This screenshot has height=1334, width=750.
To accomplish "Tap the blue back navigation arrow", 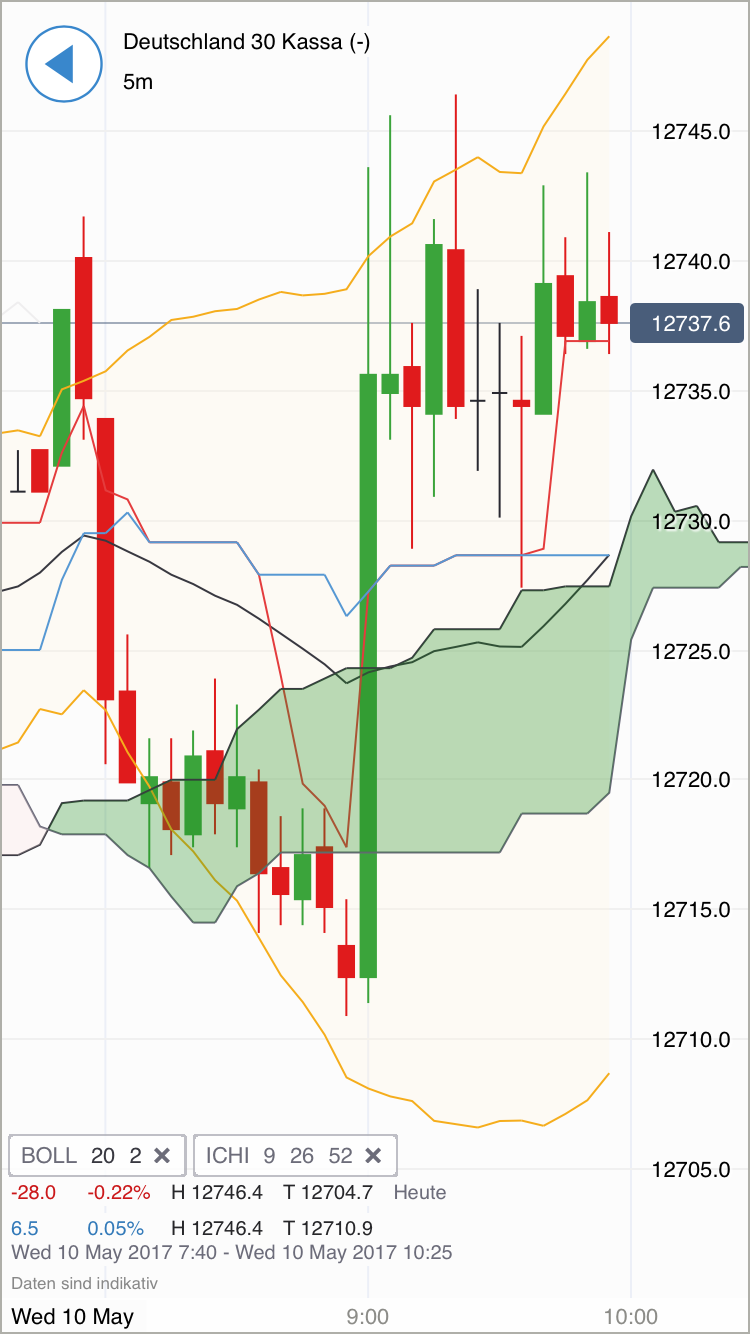I will 63,64.
